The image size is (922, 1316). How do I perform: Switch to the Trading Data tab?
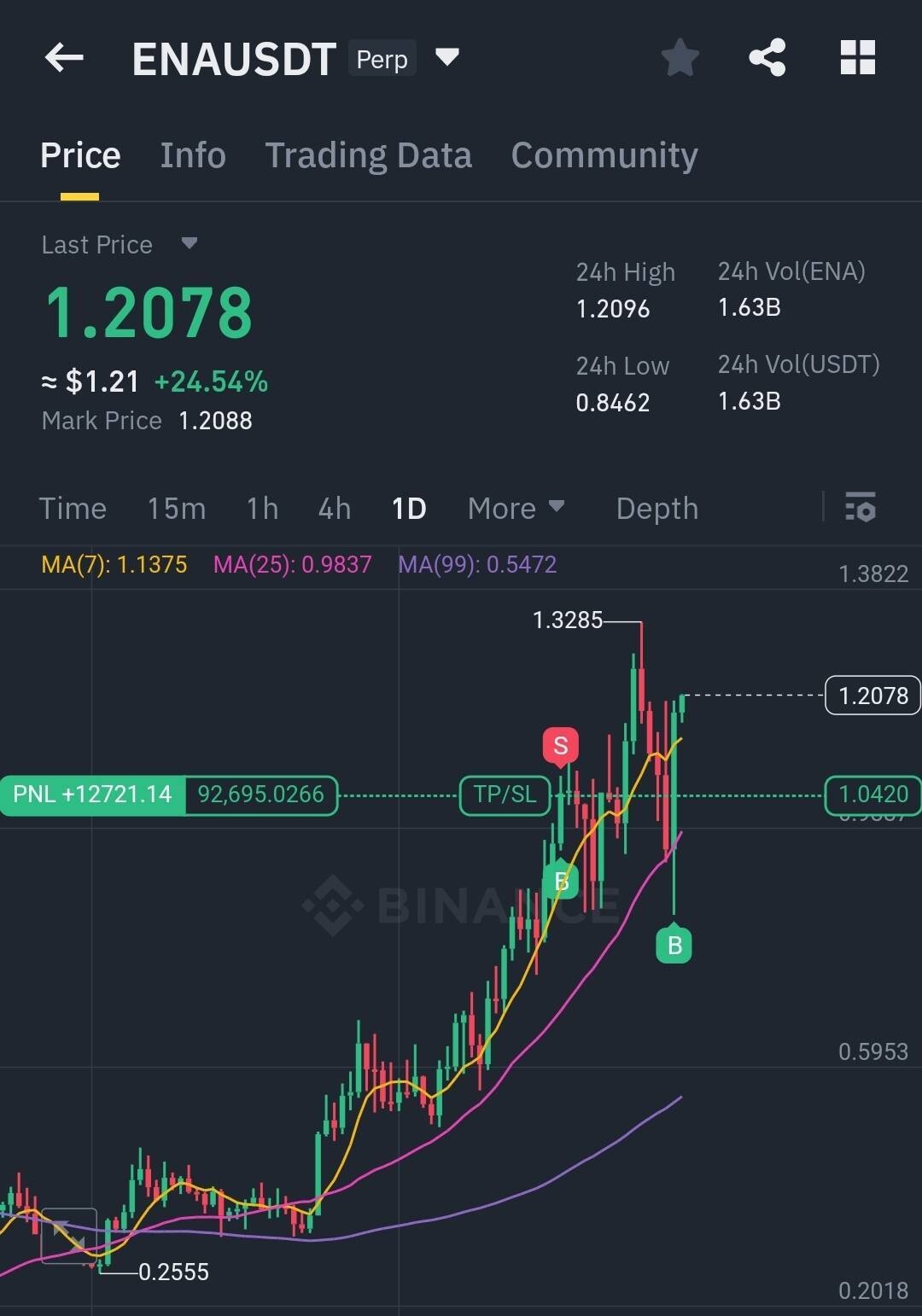tap(368, 155)
